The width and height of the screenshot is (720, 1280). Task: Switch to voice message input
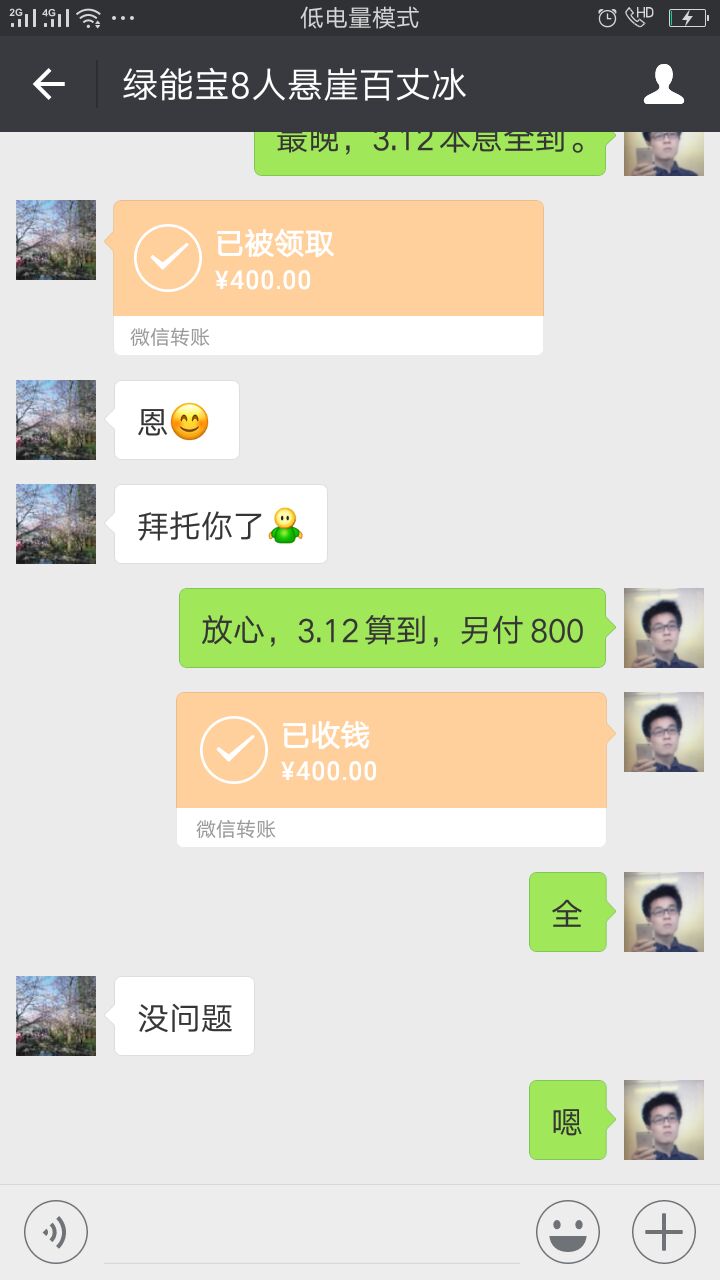tap(56, 1232)
